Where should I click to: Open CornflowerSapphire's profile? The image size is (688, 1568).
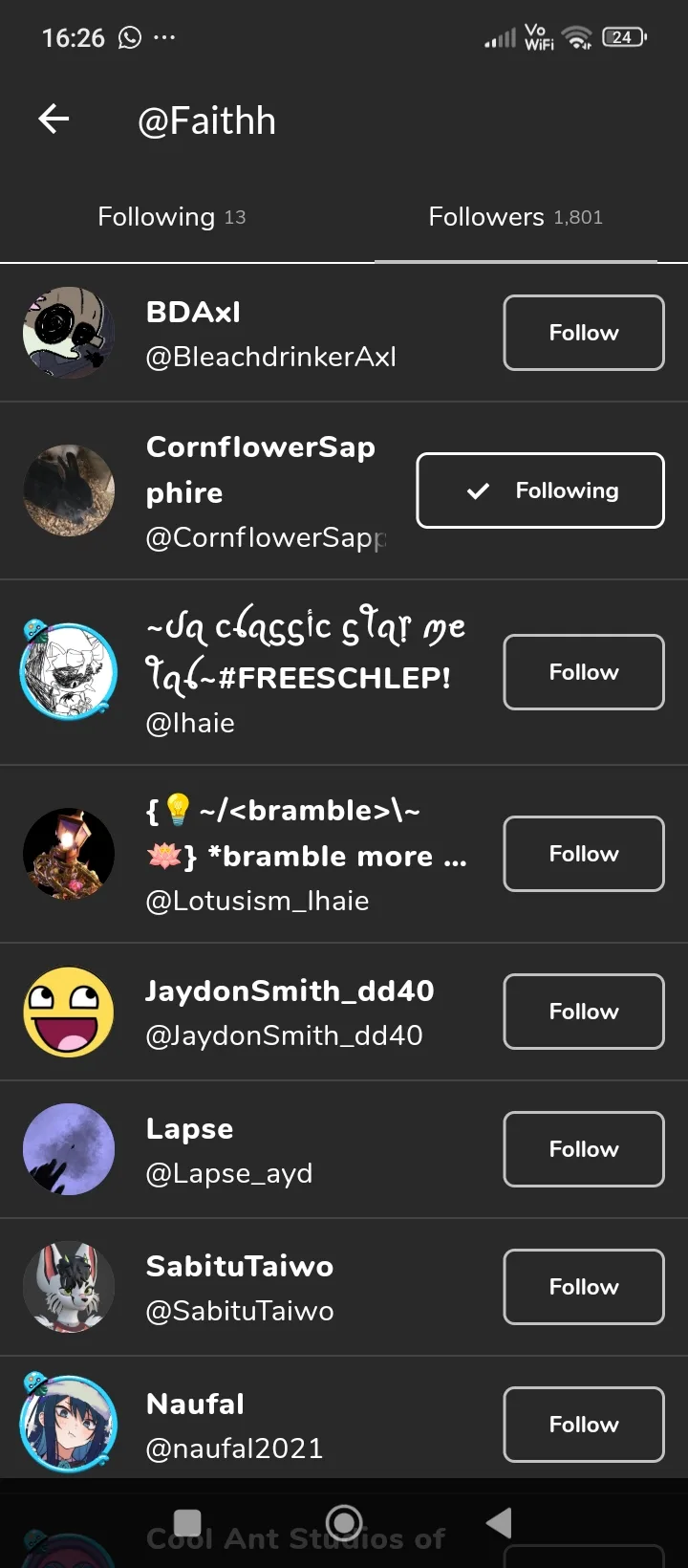tap(260, 490)
